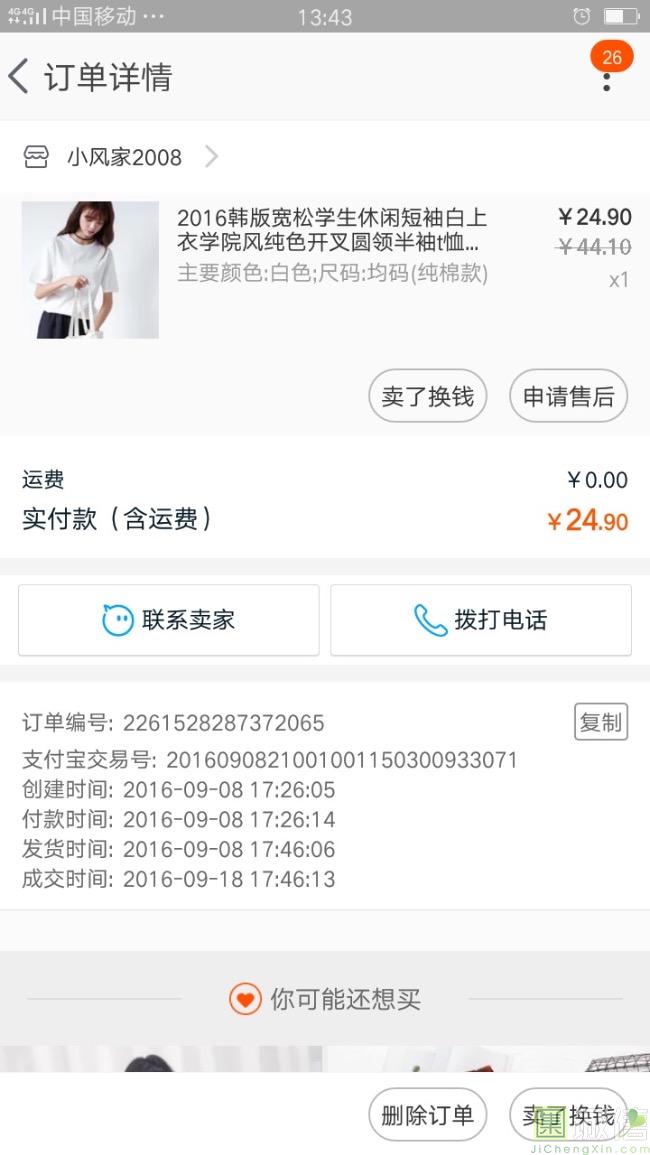Go back from 订单详情
The width and height of the screenshot is (650, 1155).
pyautogui.click(x=20, y=77)
